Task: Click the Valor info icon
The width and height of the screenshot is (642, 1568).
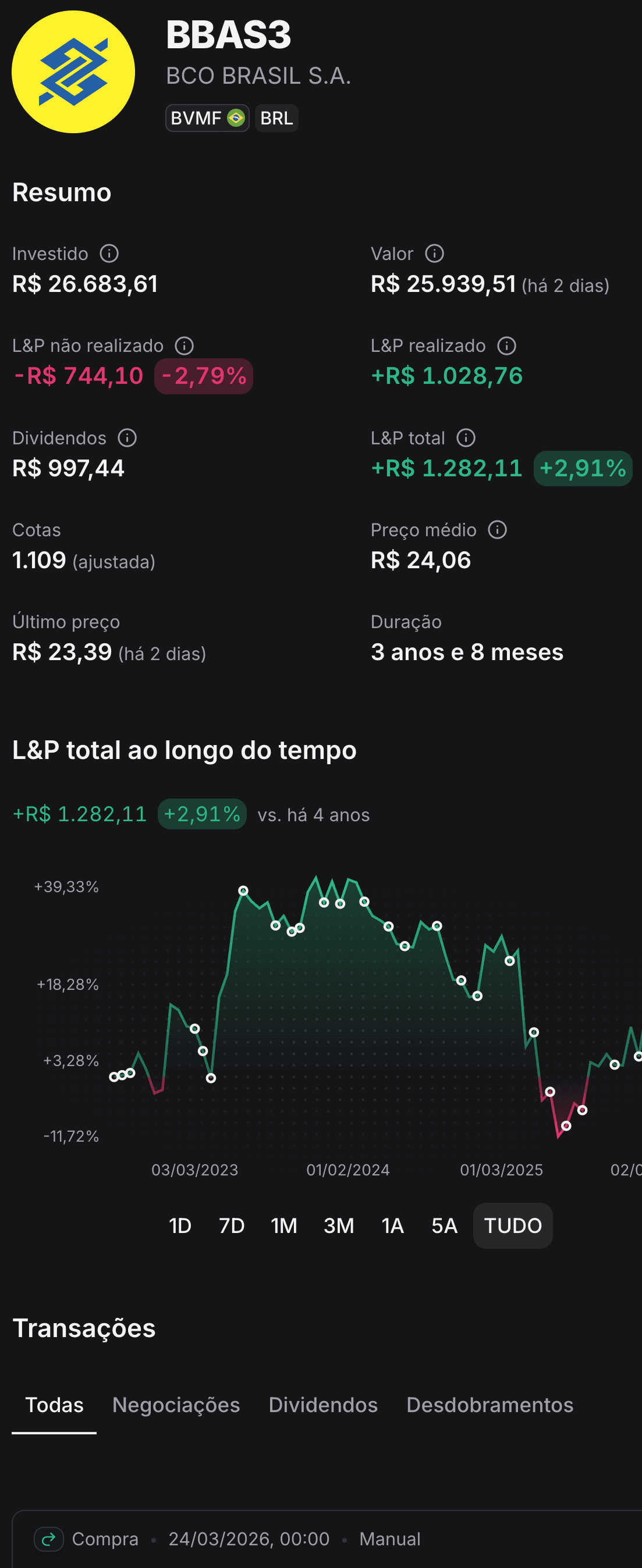Action: point(435,254)
